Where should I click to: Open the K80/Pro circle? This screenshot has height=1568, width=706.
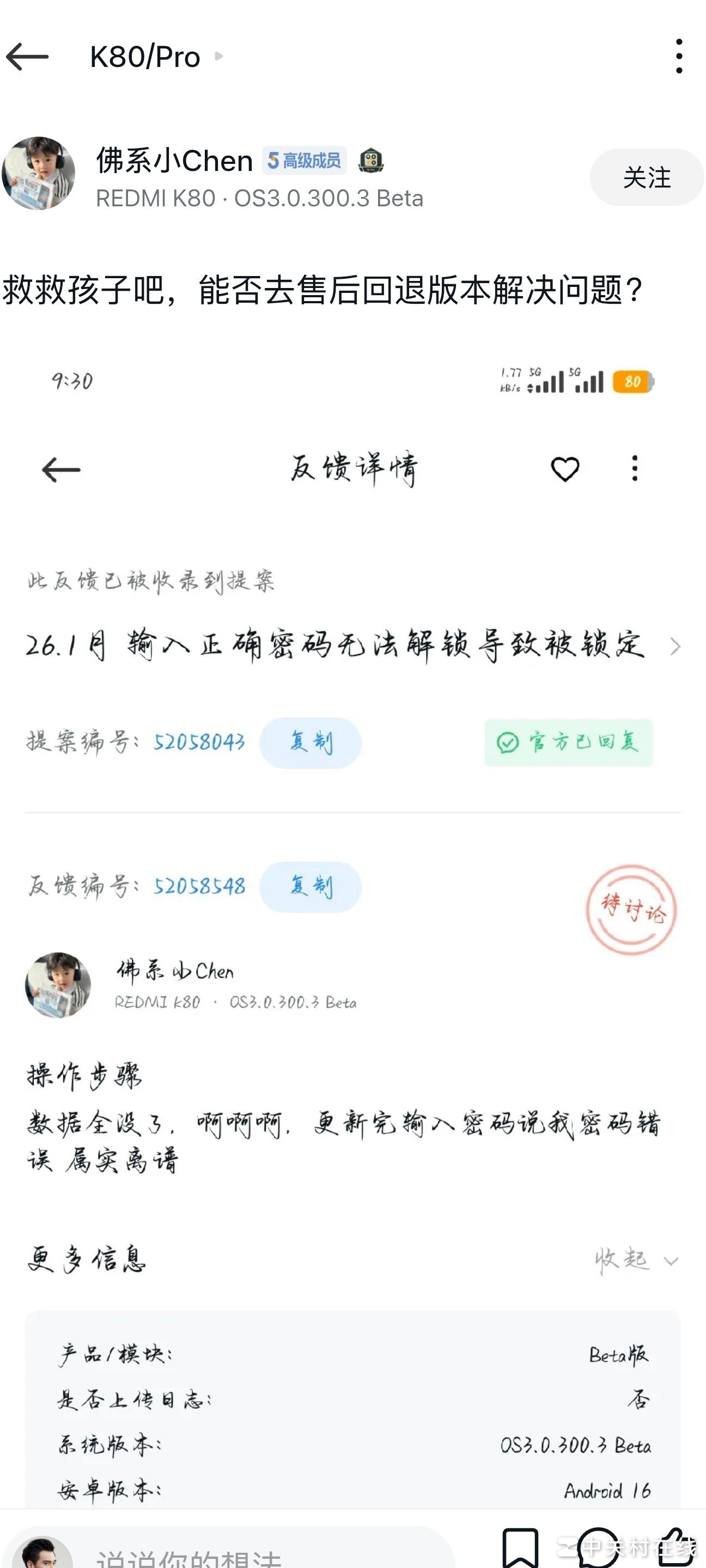click(x=145, y=57)
